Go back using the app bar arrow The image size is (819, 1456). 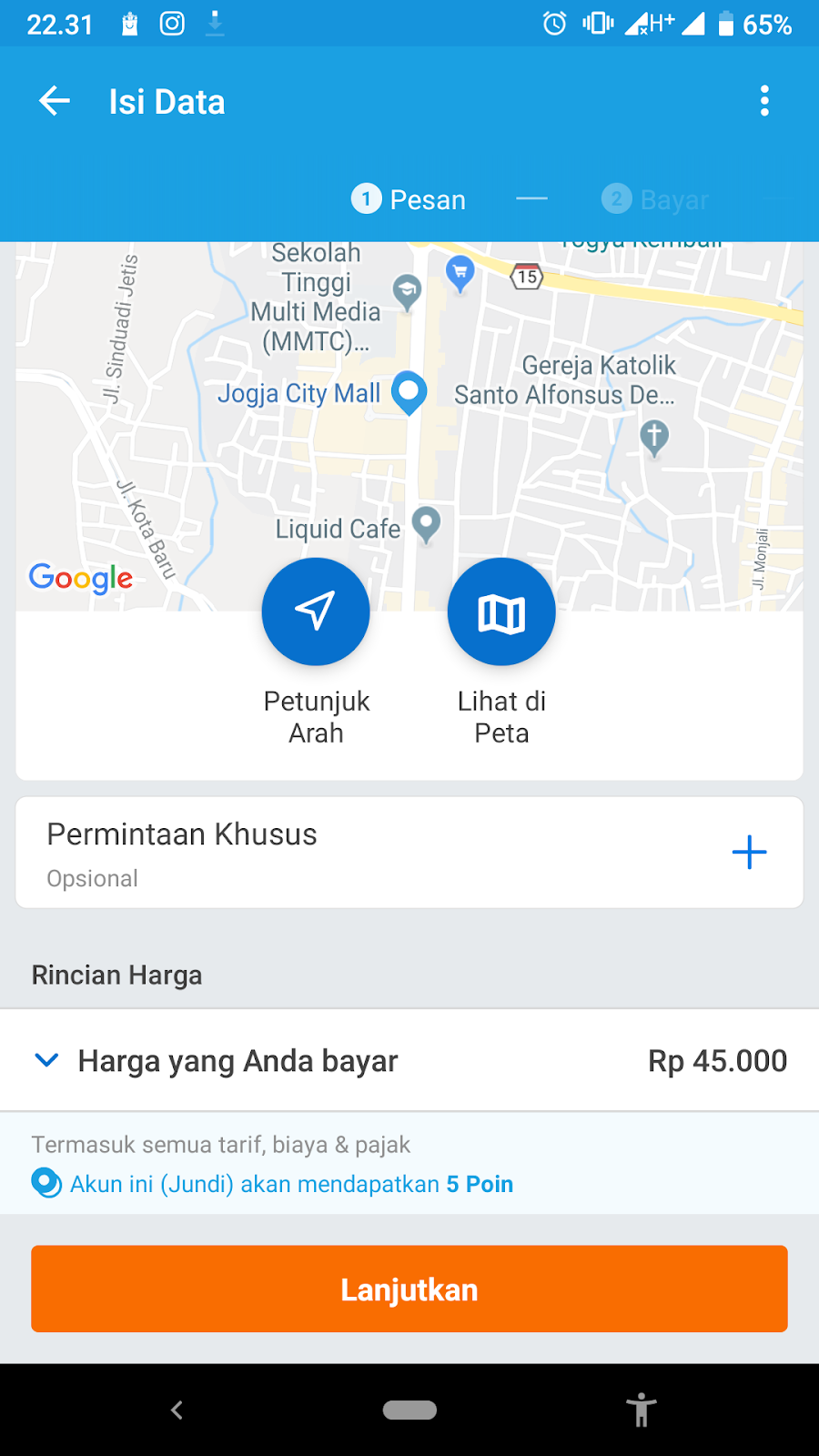pos(55,101)
